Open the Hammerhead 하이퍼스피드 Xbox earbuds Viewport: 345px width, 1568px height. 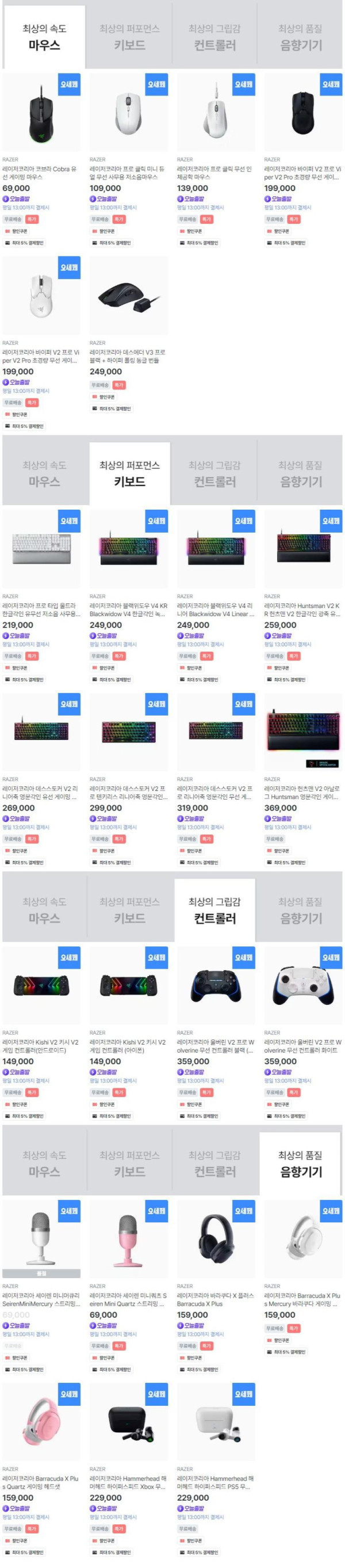coord(128,1422)
